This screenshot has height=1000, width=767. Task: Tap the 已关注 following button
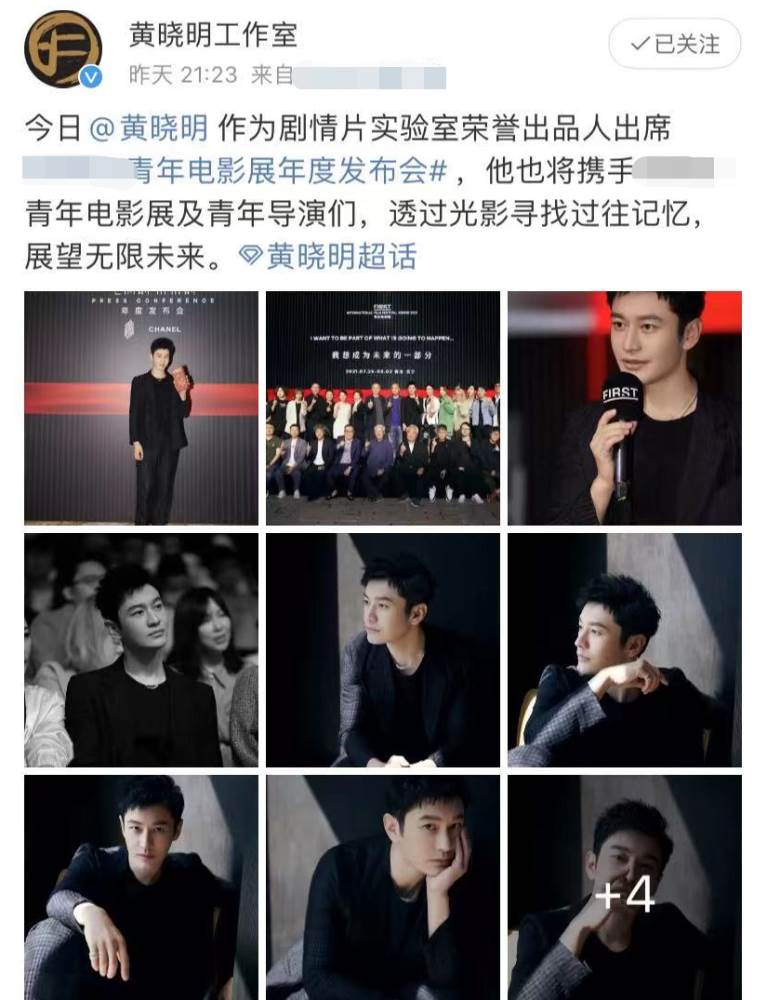pos(675,44)
